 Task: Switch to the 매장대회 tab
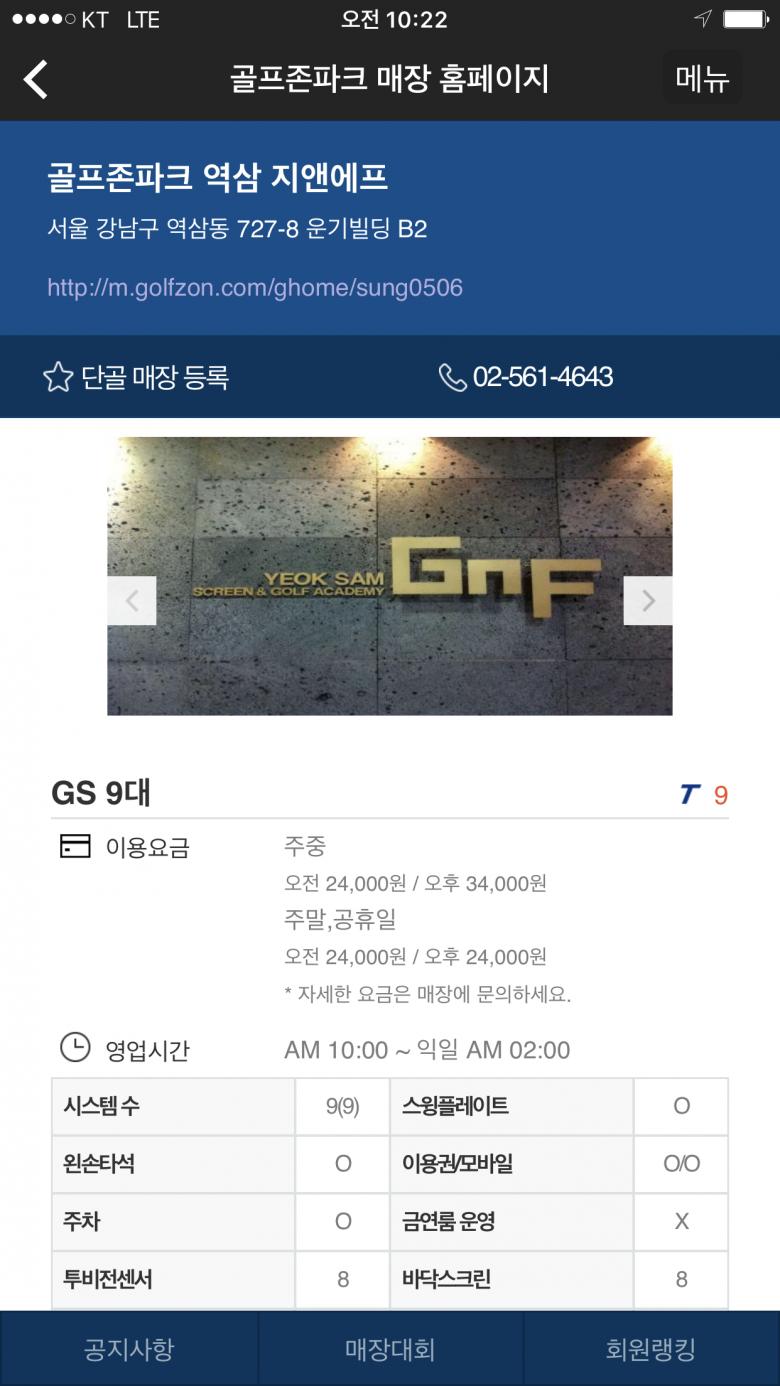[x=390, y=1349]
